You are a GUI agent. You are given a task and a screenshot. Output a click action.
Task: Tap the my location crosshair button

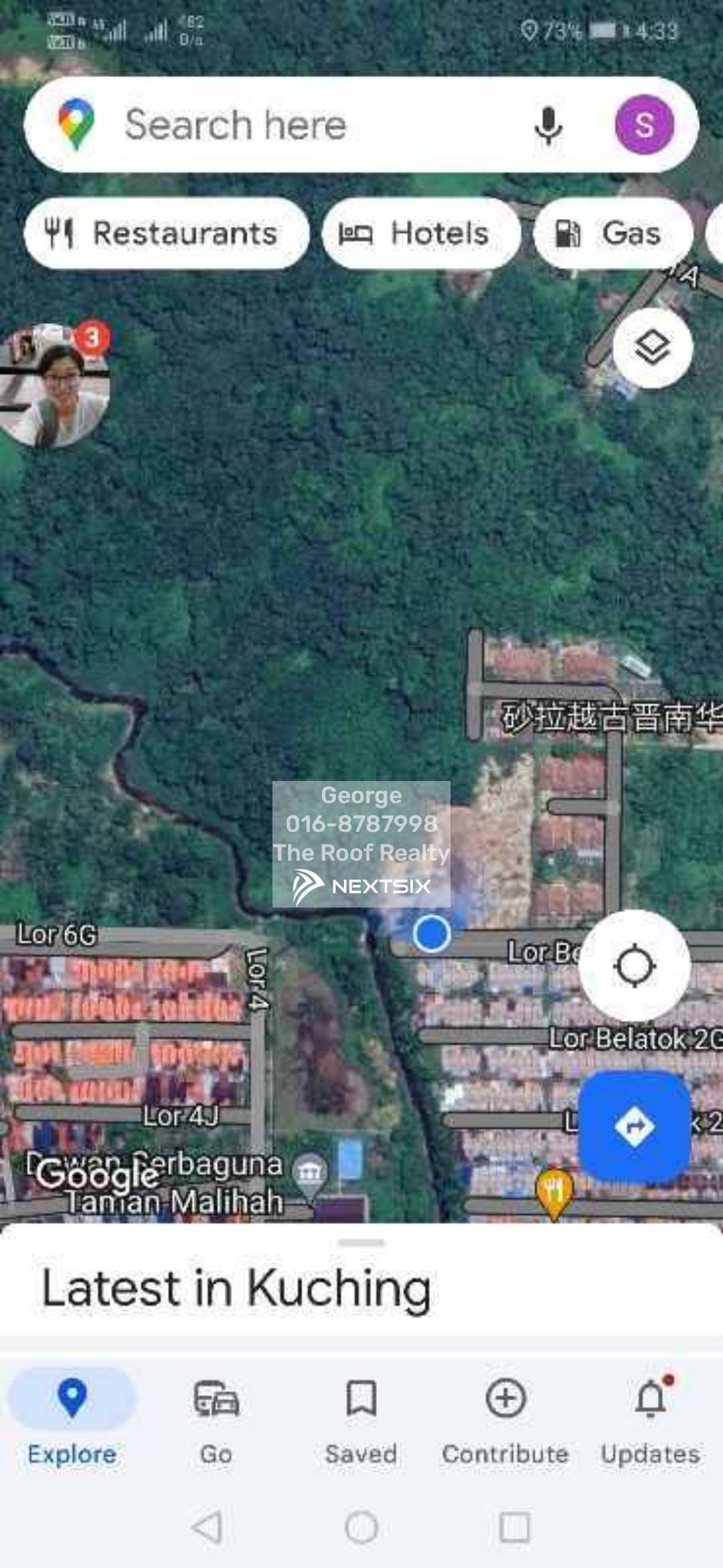tap(635, 965)
